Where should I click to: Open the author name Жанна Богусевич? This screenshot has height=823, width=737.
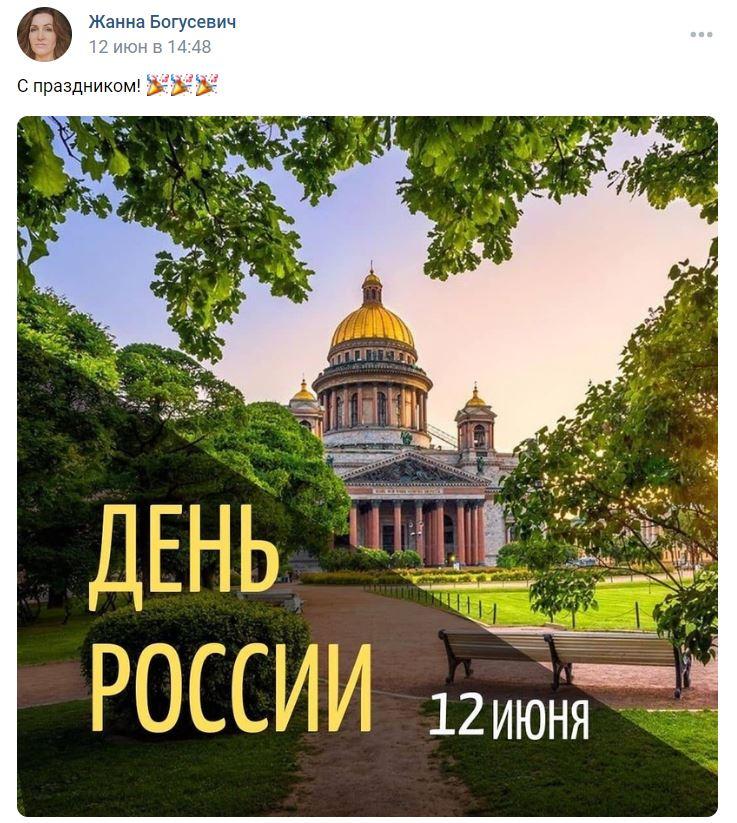click(x=162, y=22)
